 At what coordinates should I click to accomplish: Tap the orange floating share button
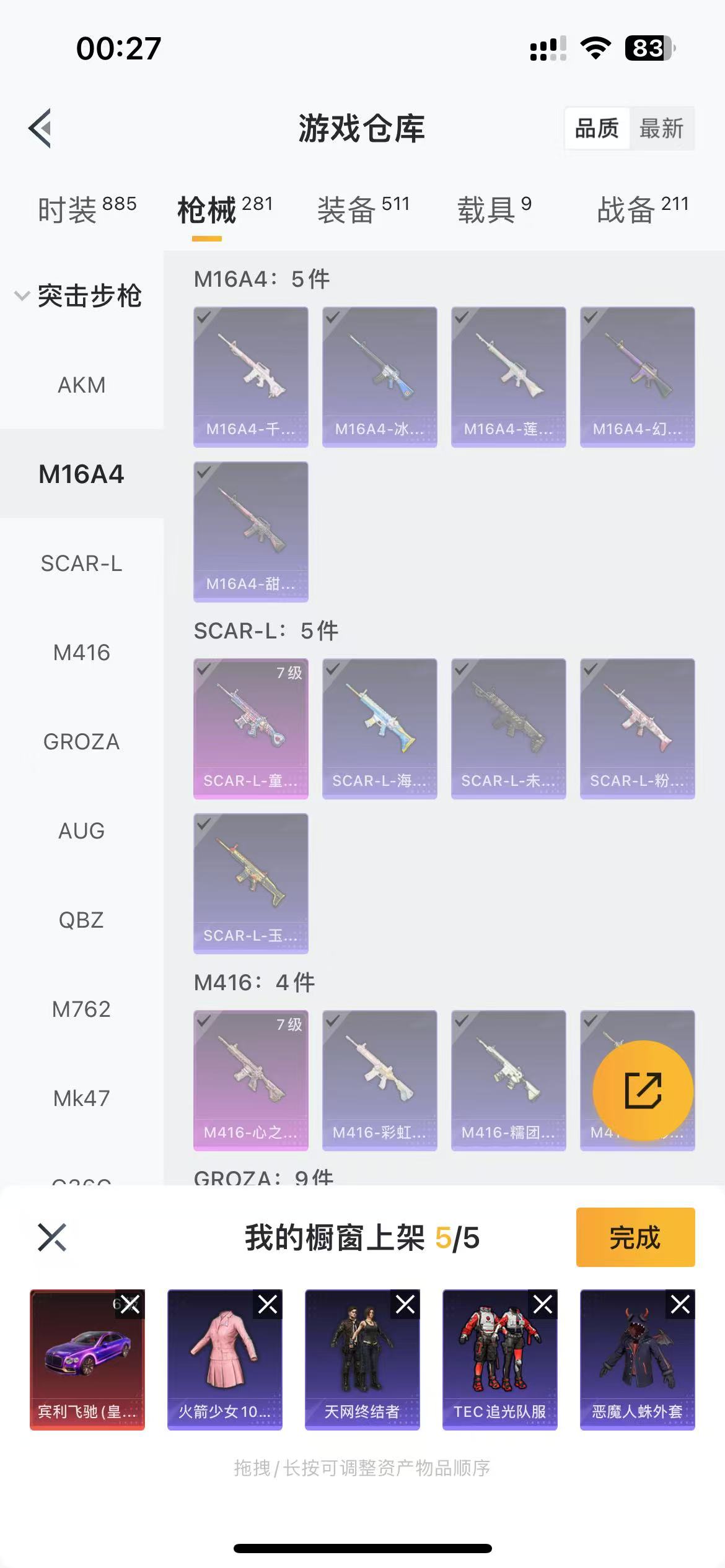[643, 1091]
